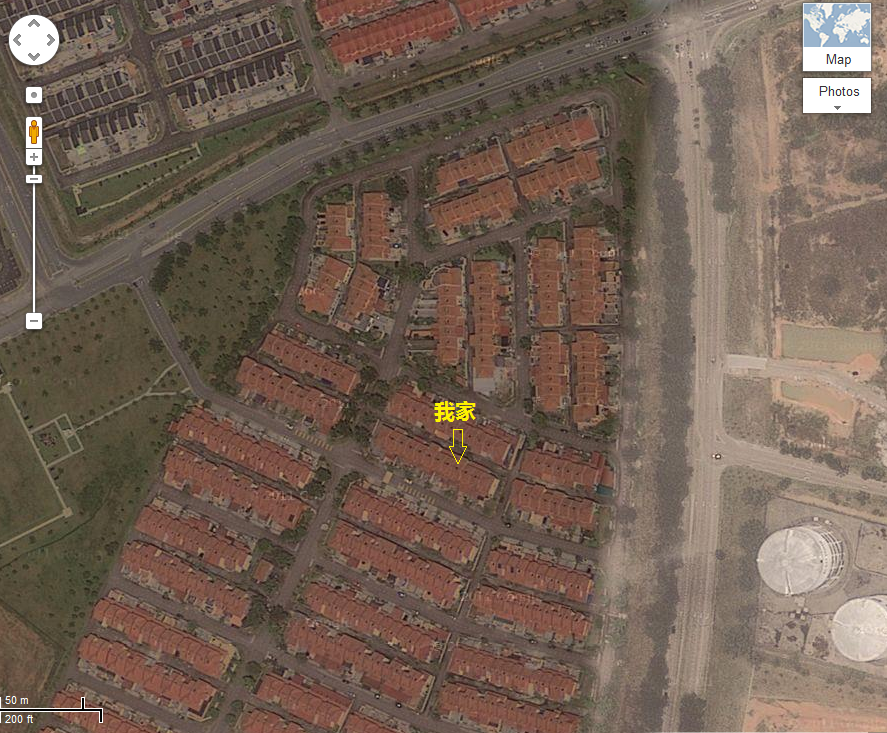This screenshot has width=887, height=733.
Task: Pan the map to the right
Action: [x=49, y=40]
